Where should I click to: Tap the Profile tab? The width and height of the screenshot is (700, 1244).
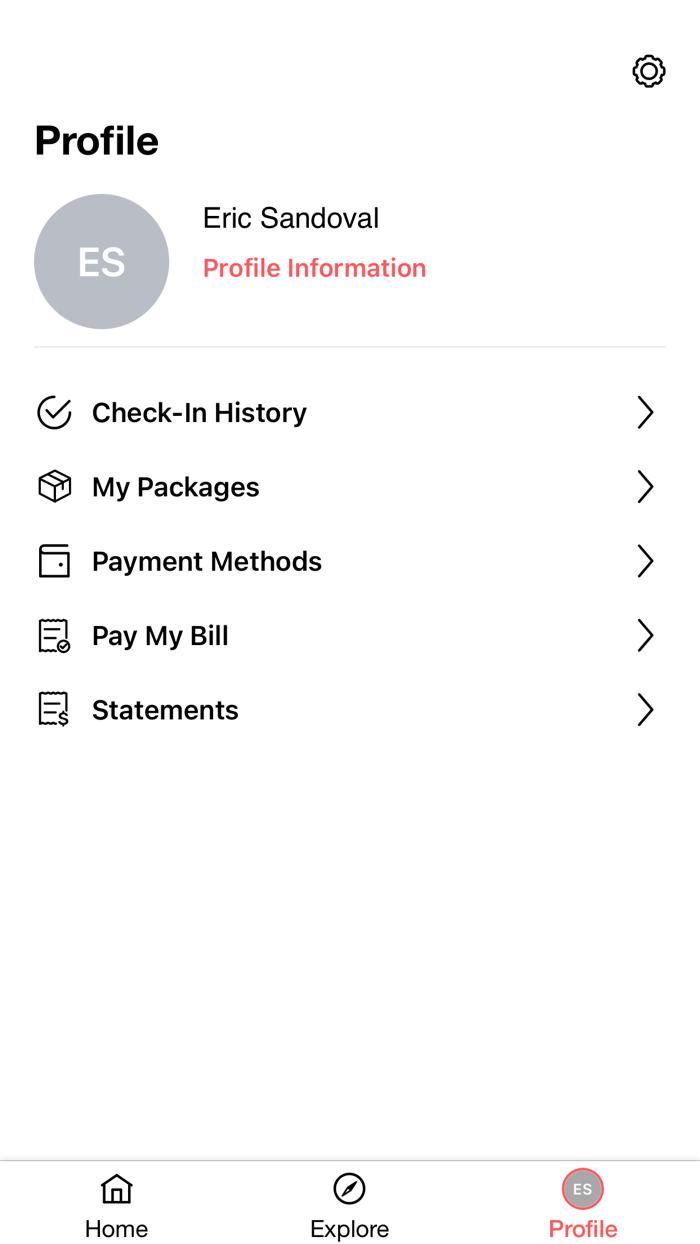pos(582,1205)
